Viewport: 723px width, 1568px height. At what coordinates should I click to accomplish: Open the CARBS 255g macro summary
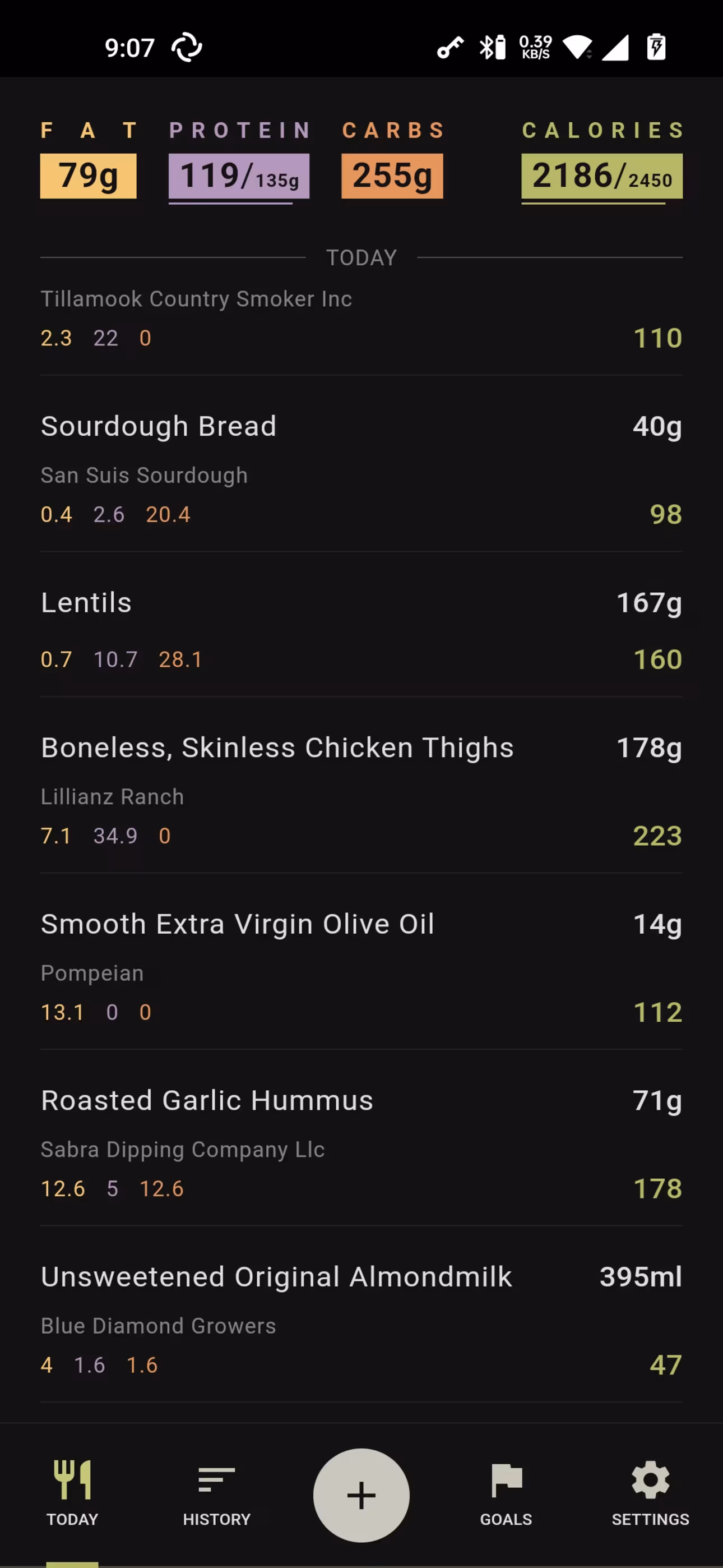[392, 176]
